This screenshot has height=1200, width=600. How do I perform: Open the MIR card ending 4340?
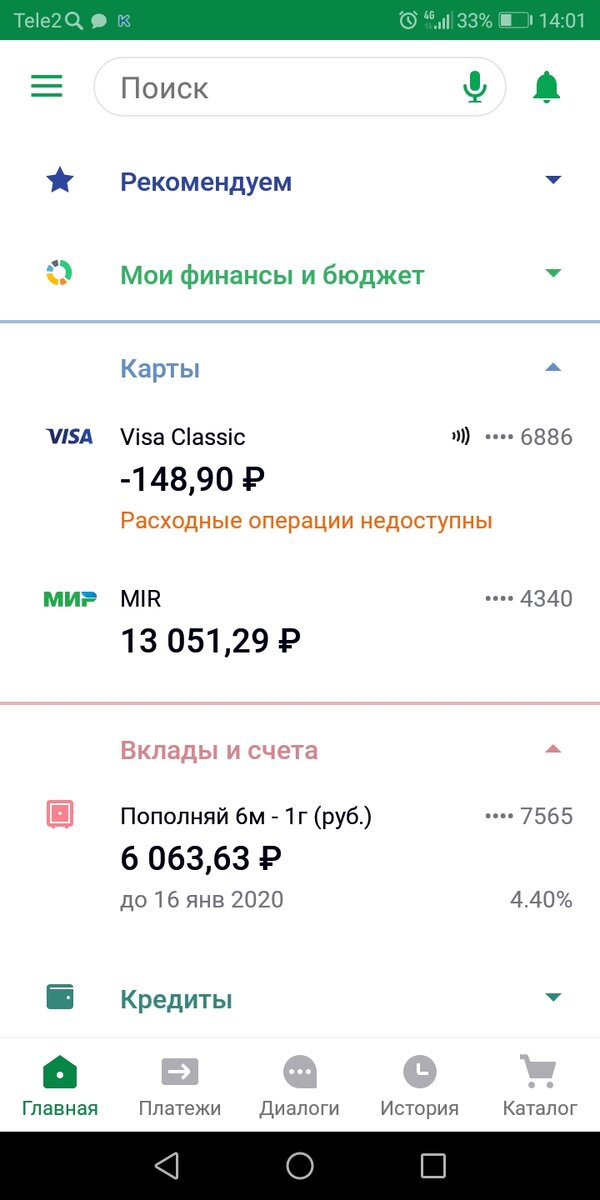click(x=300, y=622)
